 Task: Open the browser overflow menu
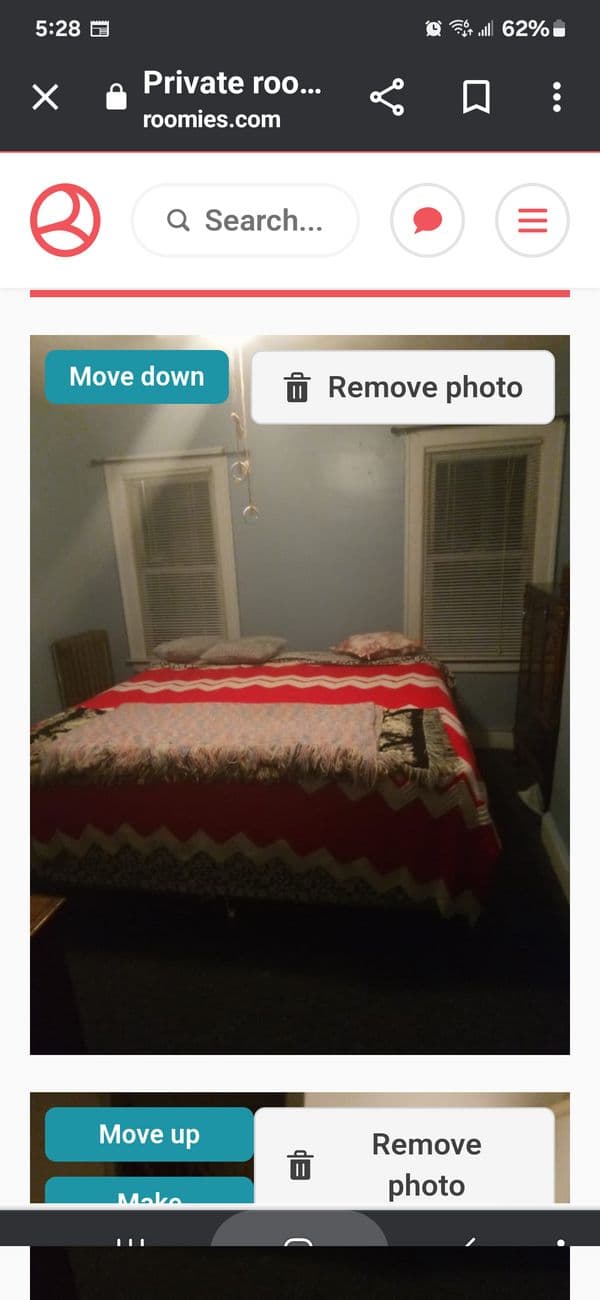click(x=557, y=97)
